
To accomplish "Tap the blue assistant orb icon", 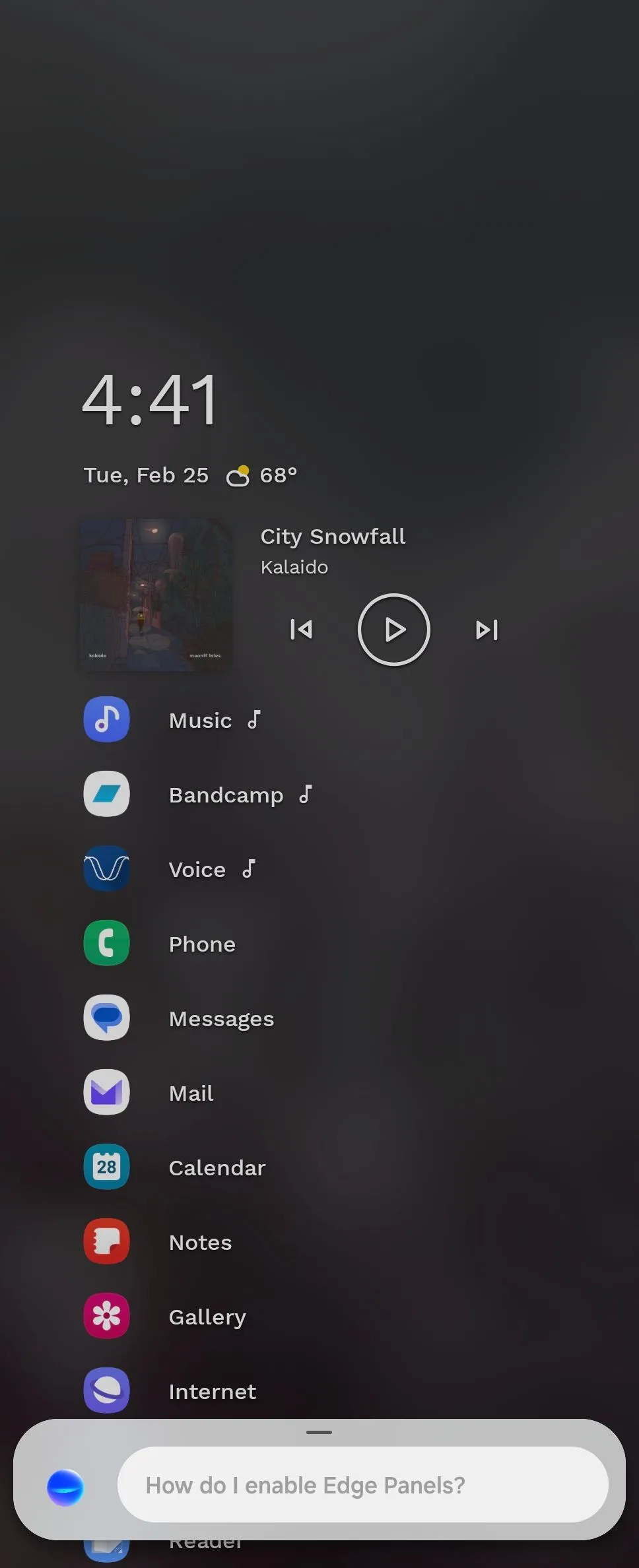I will (65, 1487).
